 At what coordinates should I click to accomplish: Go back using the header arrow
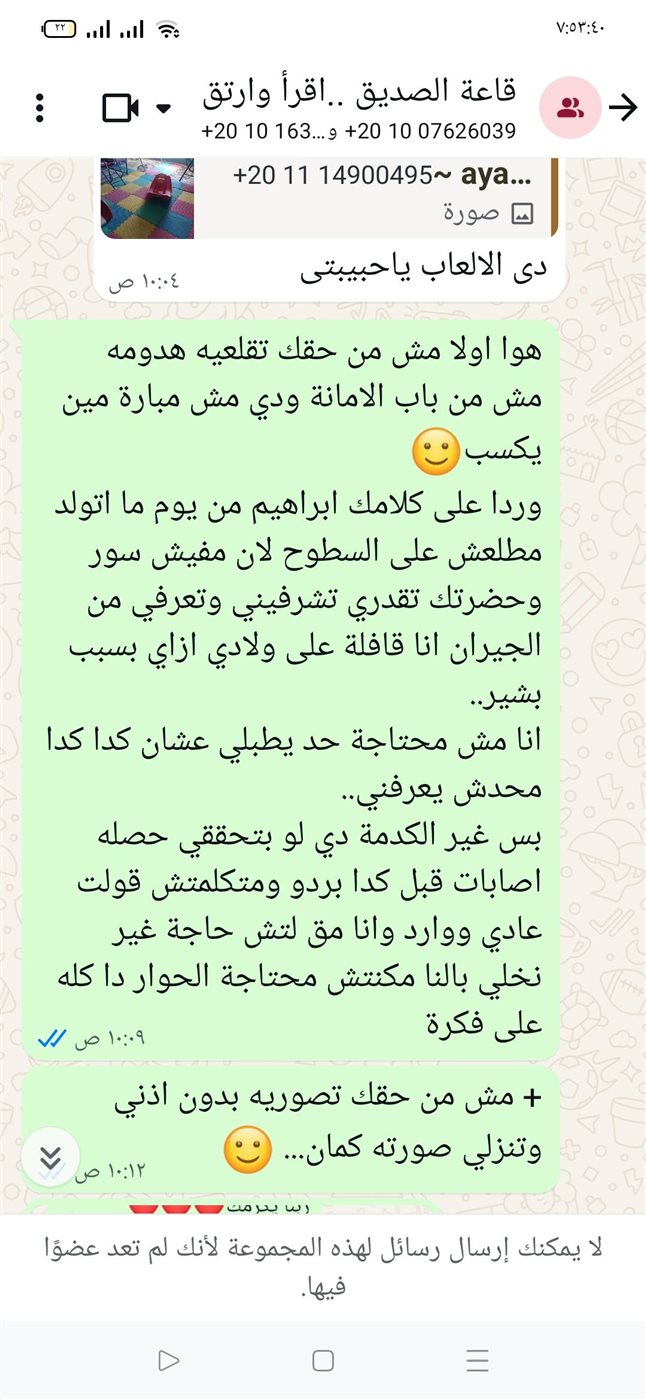pyautogui.click(x=623, y=107)
